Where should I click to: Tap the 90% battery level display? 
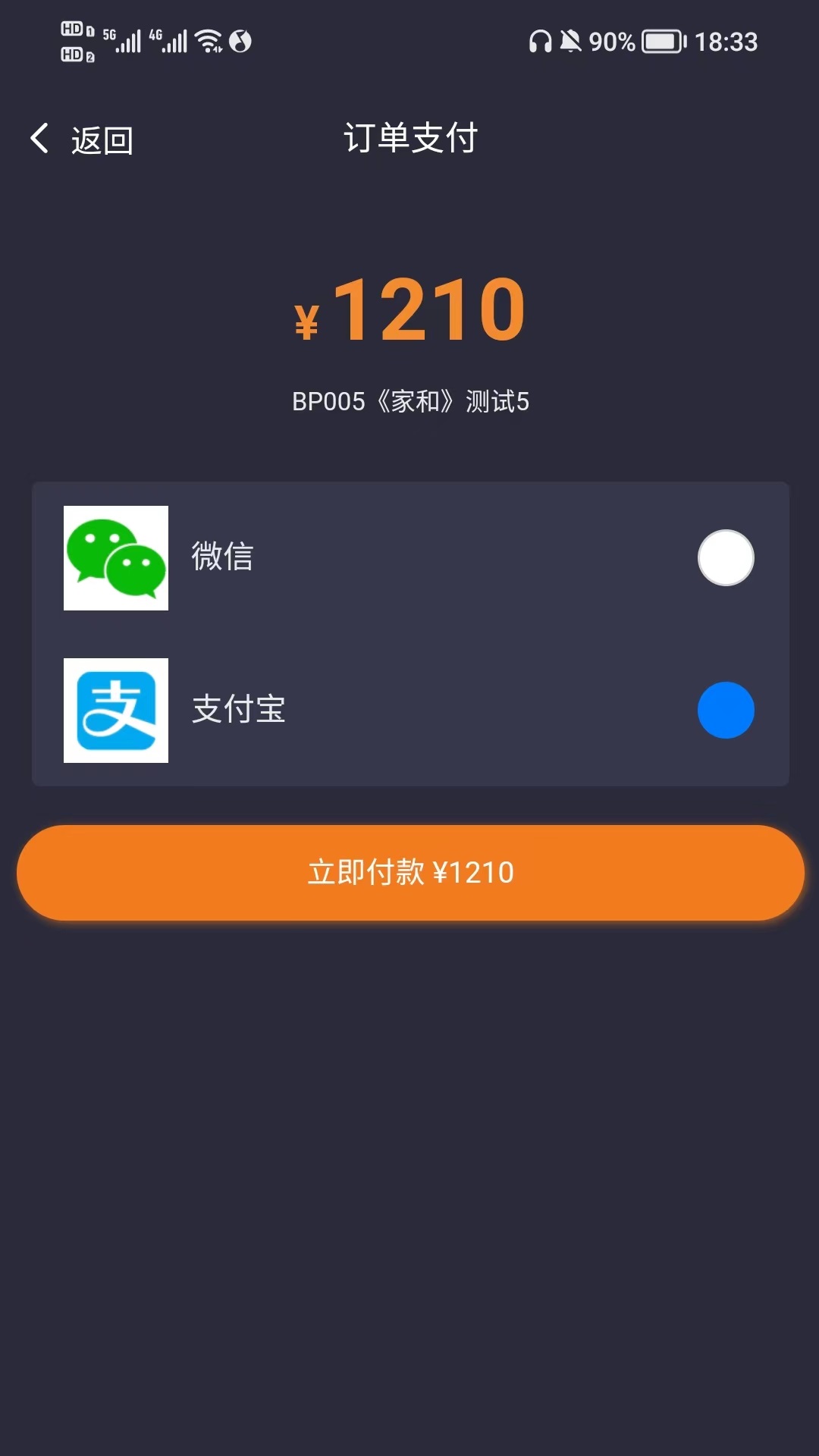click(x=612, y=42)
